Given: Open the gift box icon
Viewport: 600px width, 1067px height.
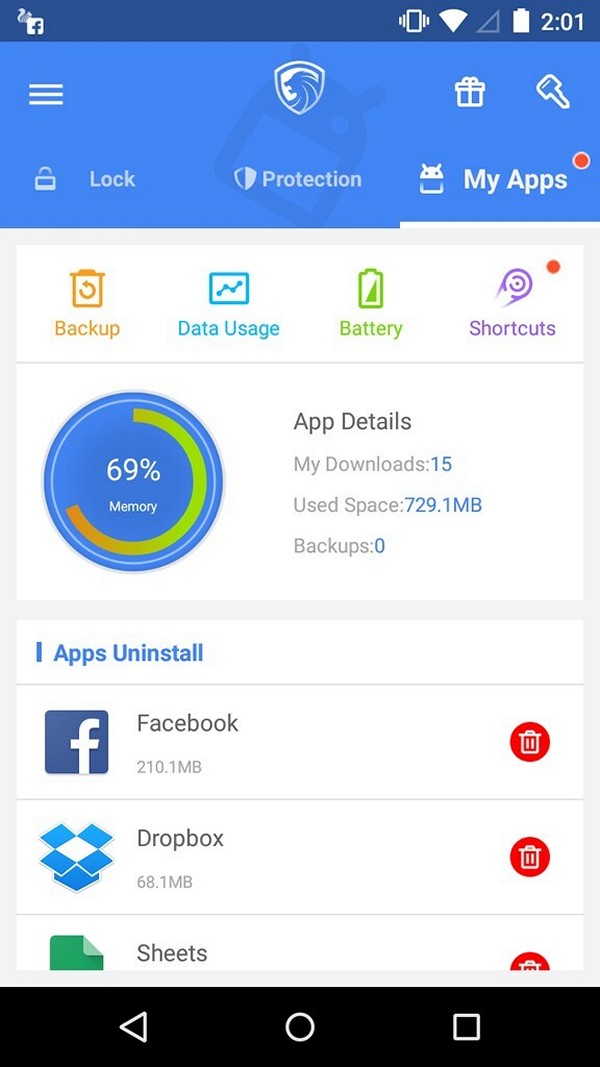Looking at the screenshot, I should [x=469, y=92].
